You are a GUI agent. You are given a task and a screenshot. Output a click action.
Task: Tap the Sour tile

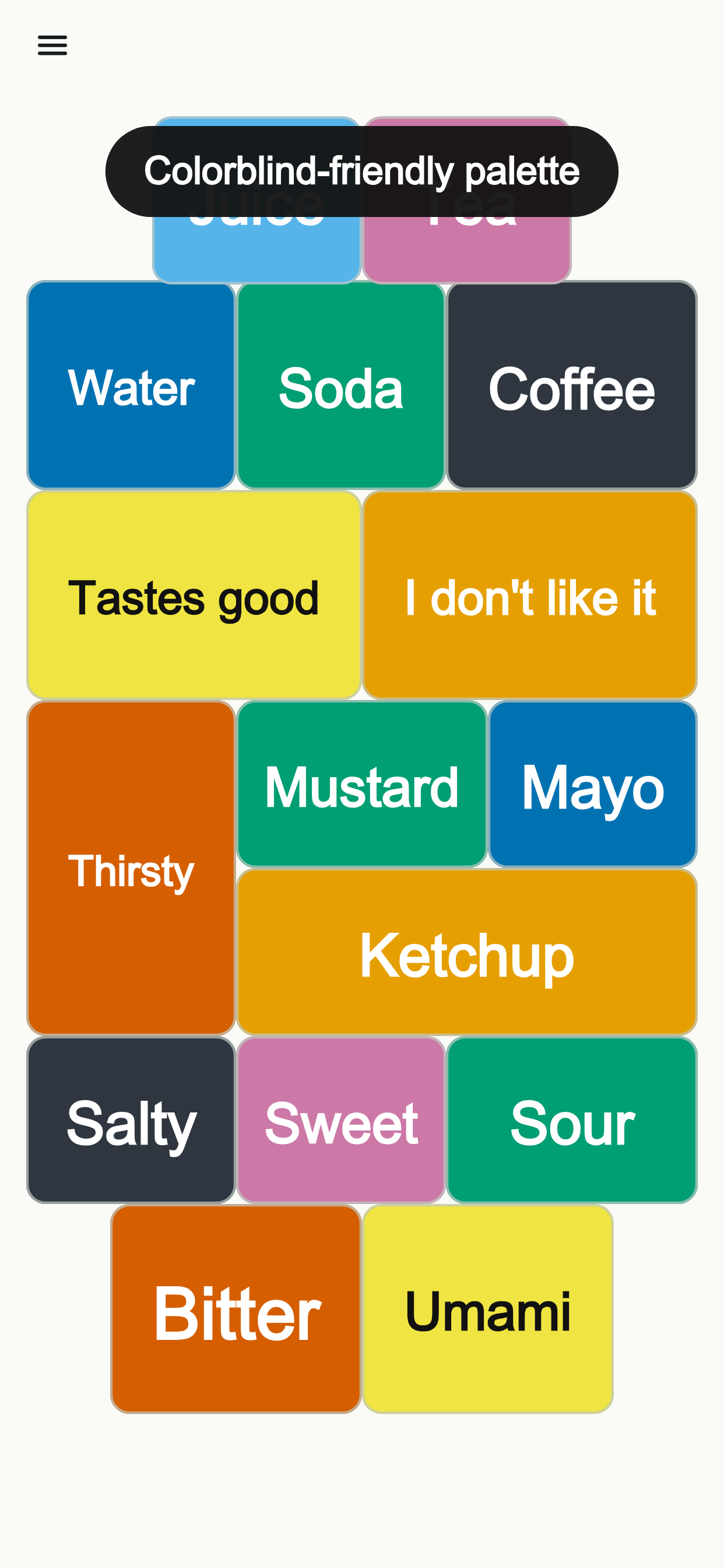pos(571,1120)
